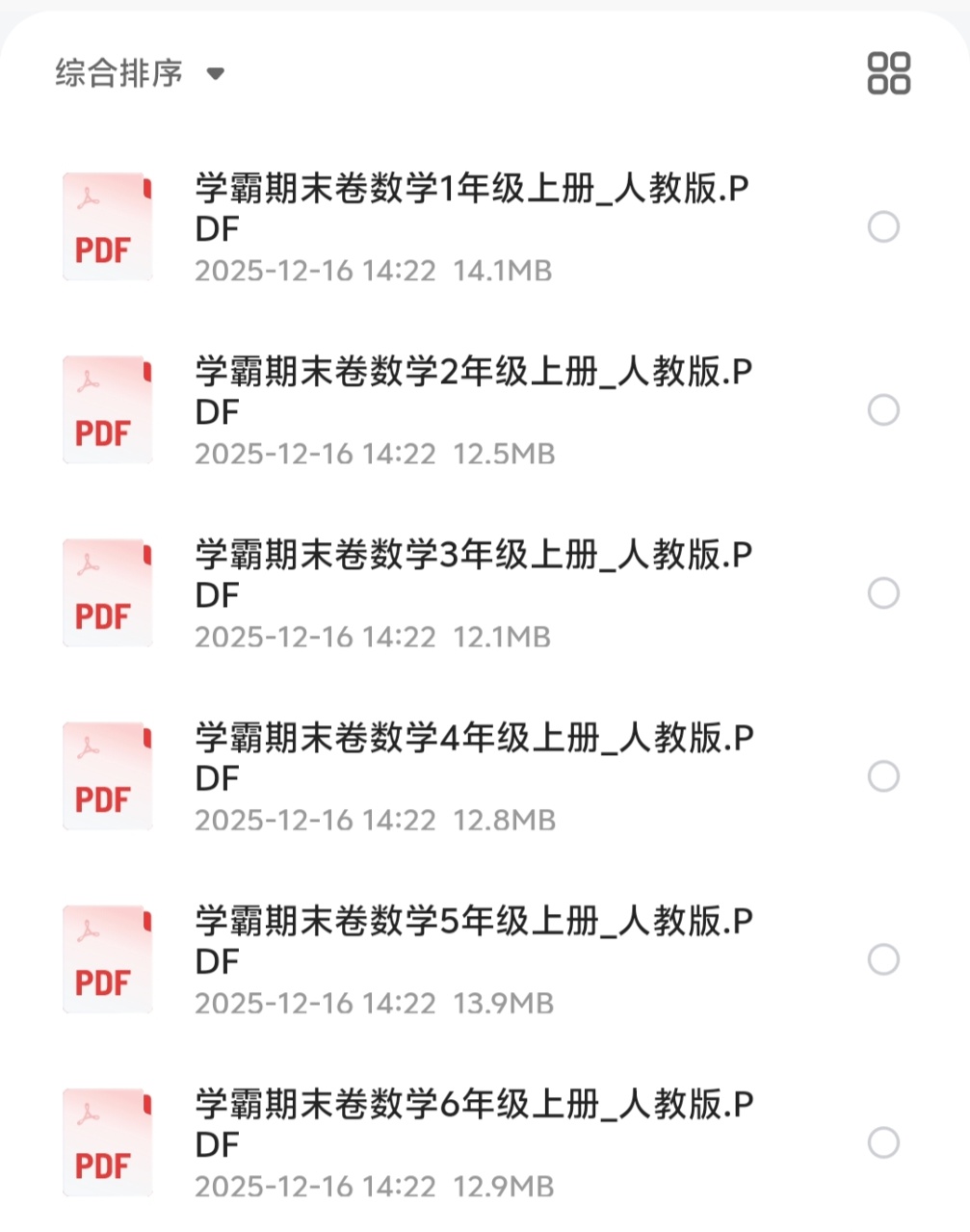The height and width of the screenshot is (1232, 970).
Task: Select the 1年级上册 PDF radio circle
Action: click(x=883, y=227)
